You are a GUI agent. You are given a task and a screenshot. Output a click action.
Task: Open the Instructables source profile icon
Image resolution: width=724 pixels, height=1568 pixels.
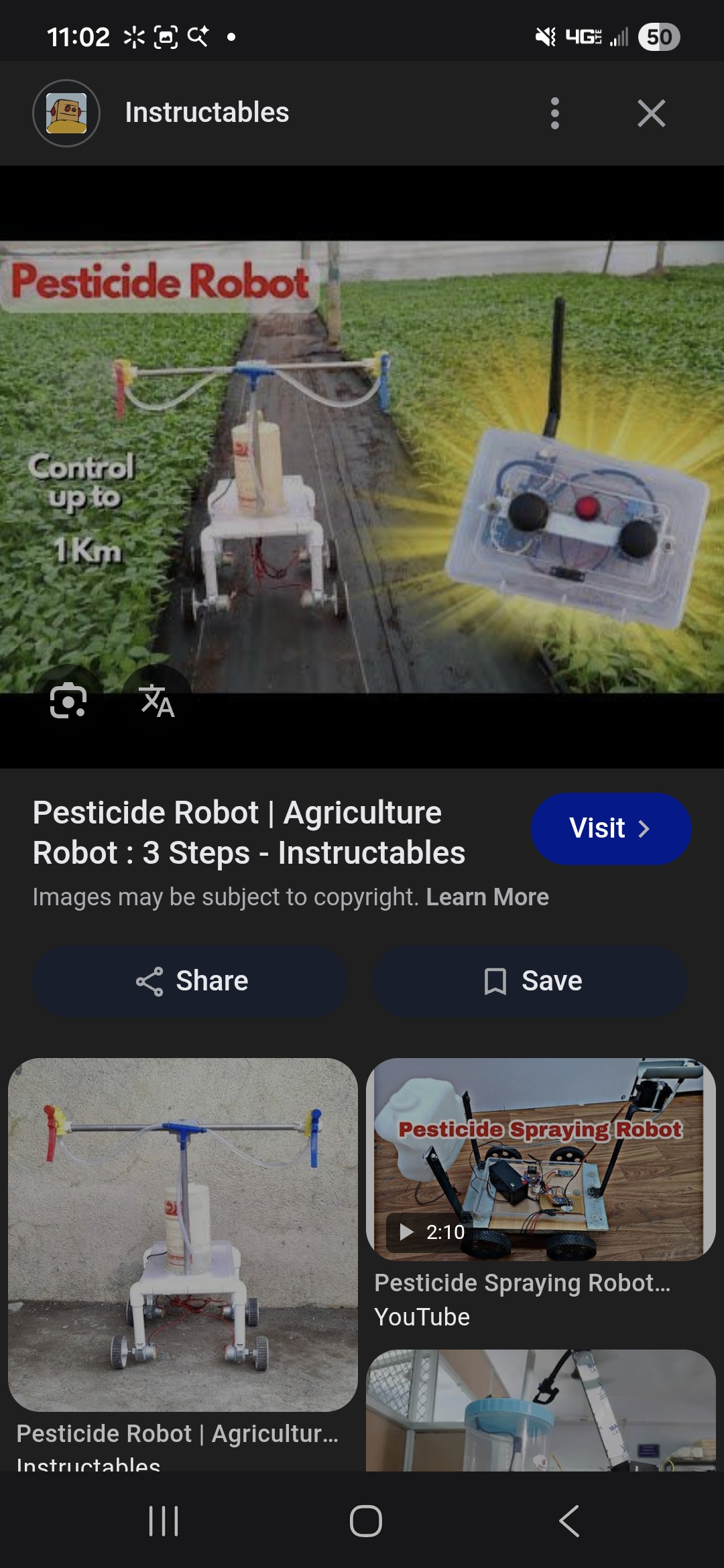pos(66,113)
